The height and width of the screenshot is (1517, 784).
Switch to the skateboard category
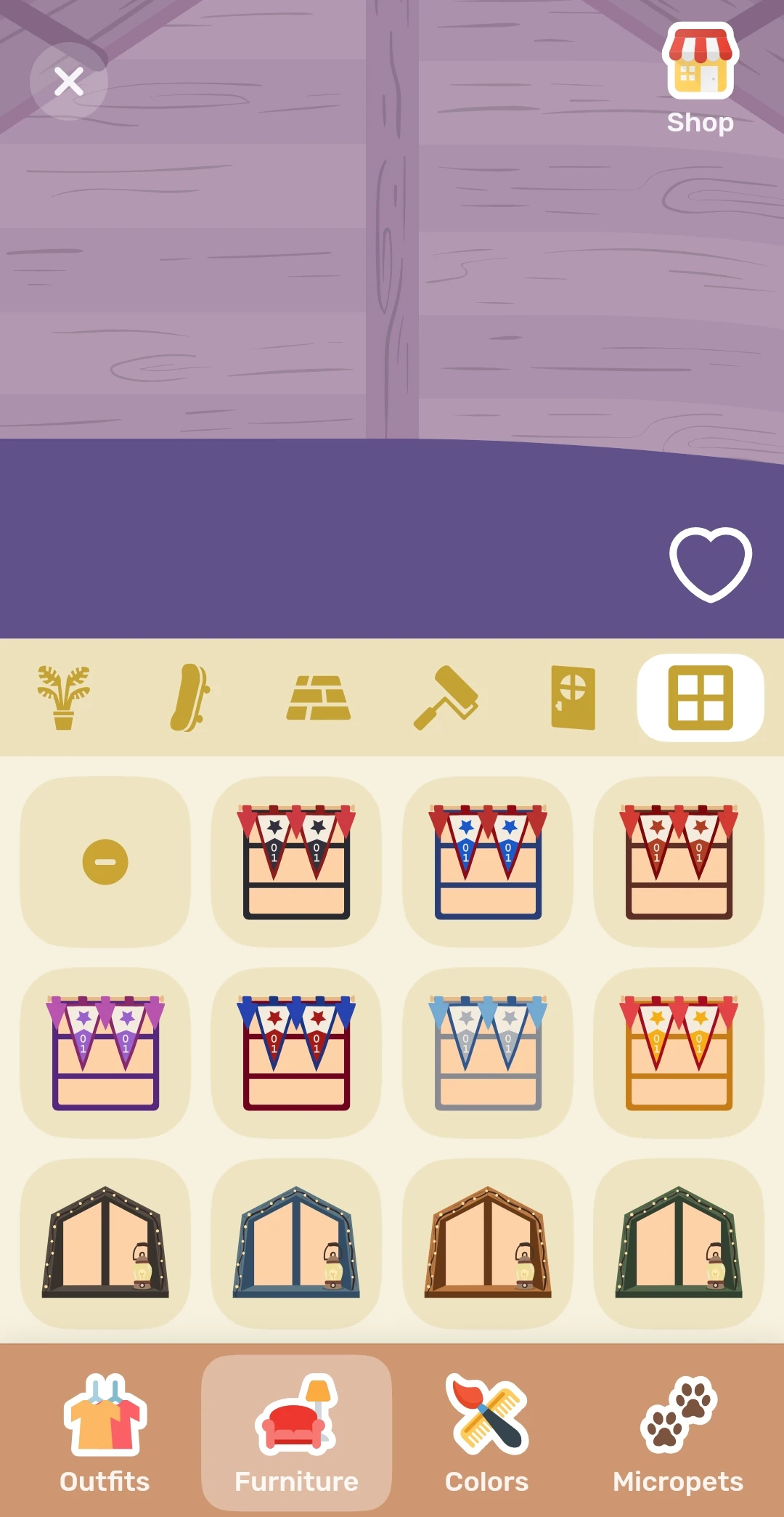point(190,697)
